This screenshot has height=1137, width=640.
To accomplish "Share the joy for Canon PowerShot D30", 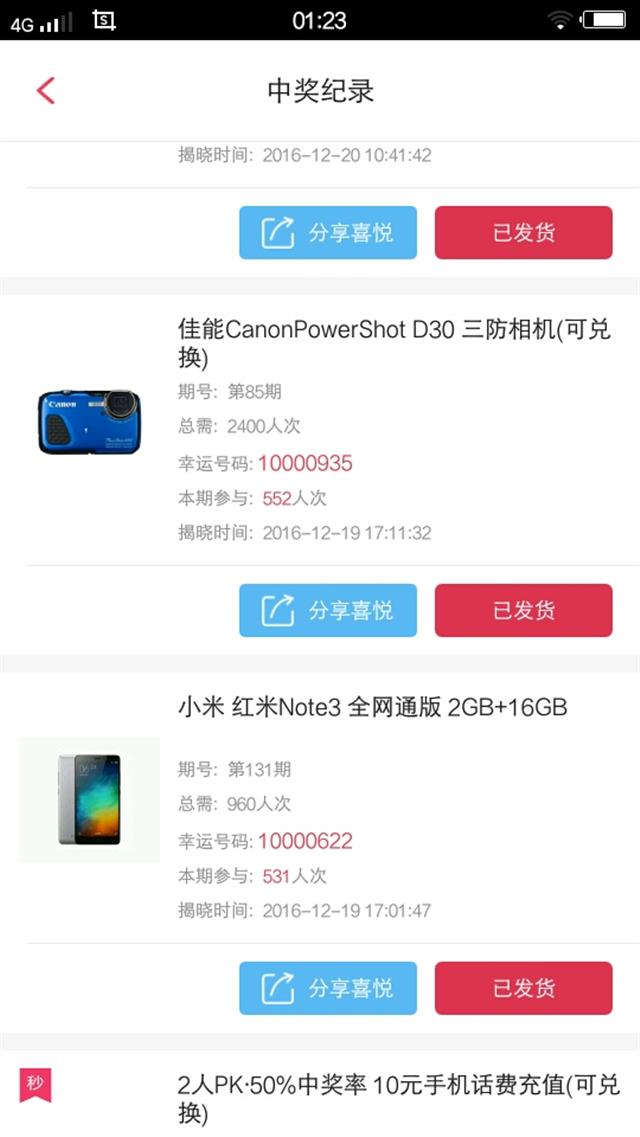I will coord(328,611).
